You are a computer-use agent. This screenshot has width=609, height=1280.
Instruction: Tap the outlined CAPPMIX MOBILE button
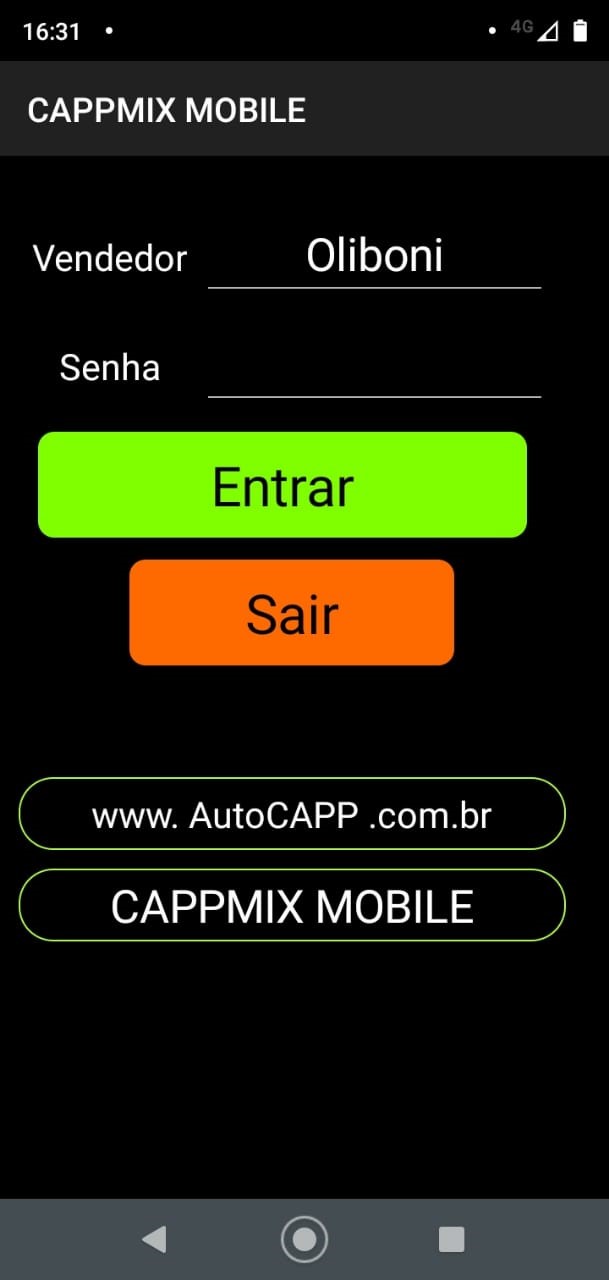(292, 905)
